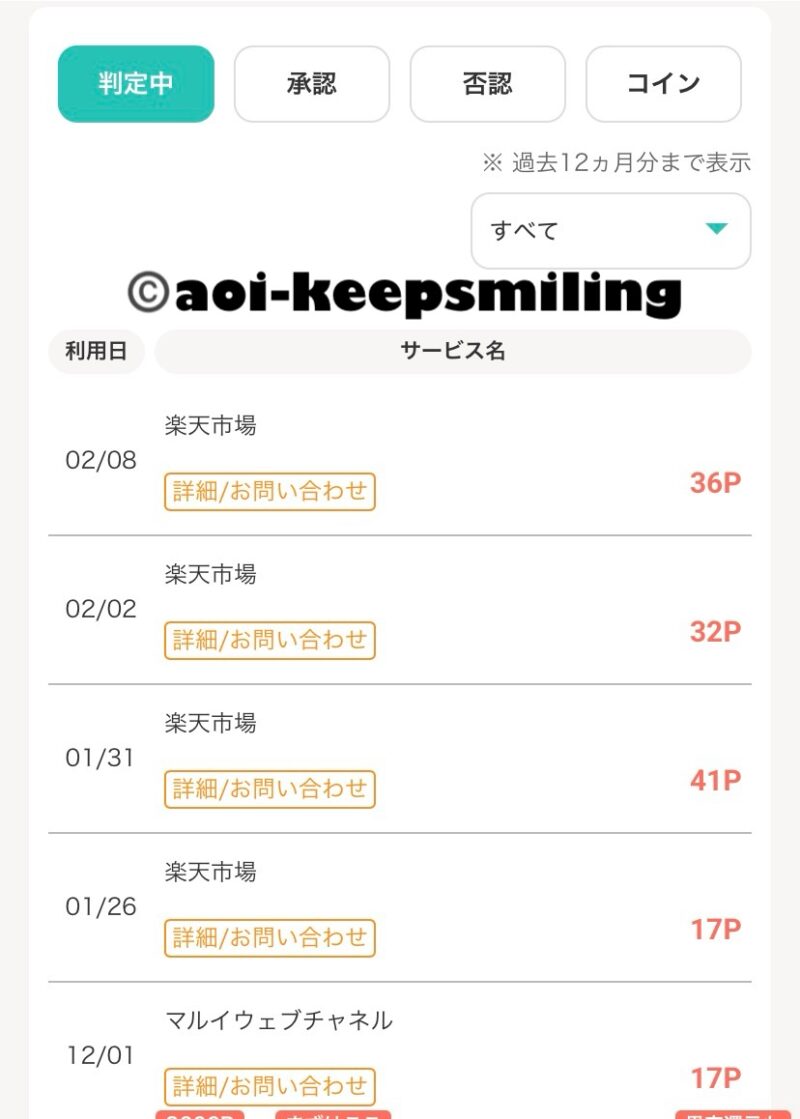Open 詳細/お問い合わせ for the 01/26 entry
800x1119 pixels.
270,938
